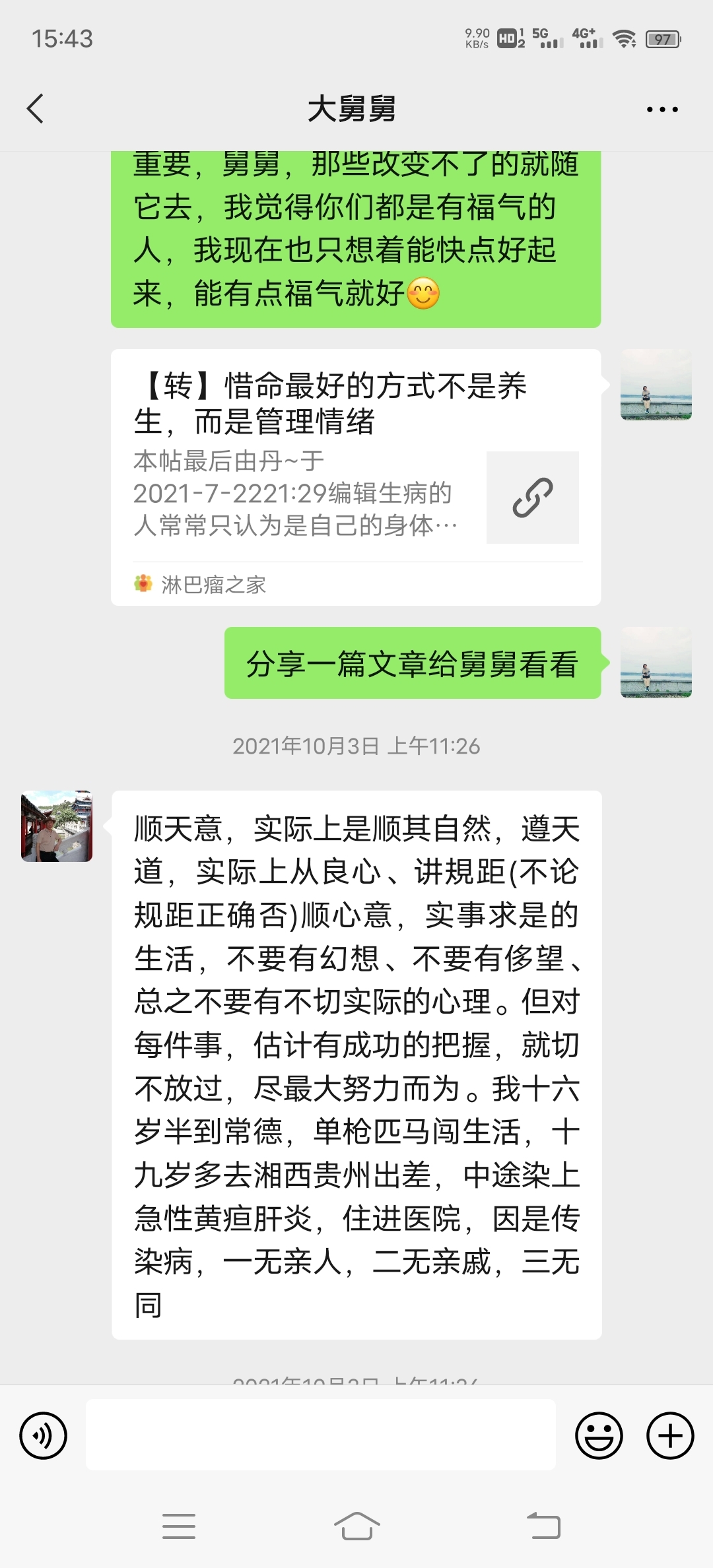Focus the message text field
The width and height of the screenshot is (713, 1568).
(320, 1435)
